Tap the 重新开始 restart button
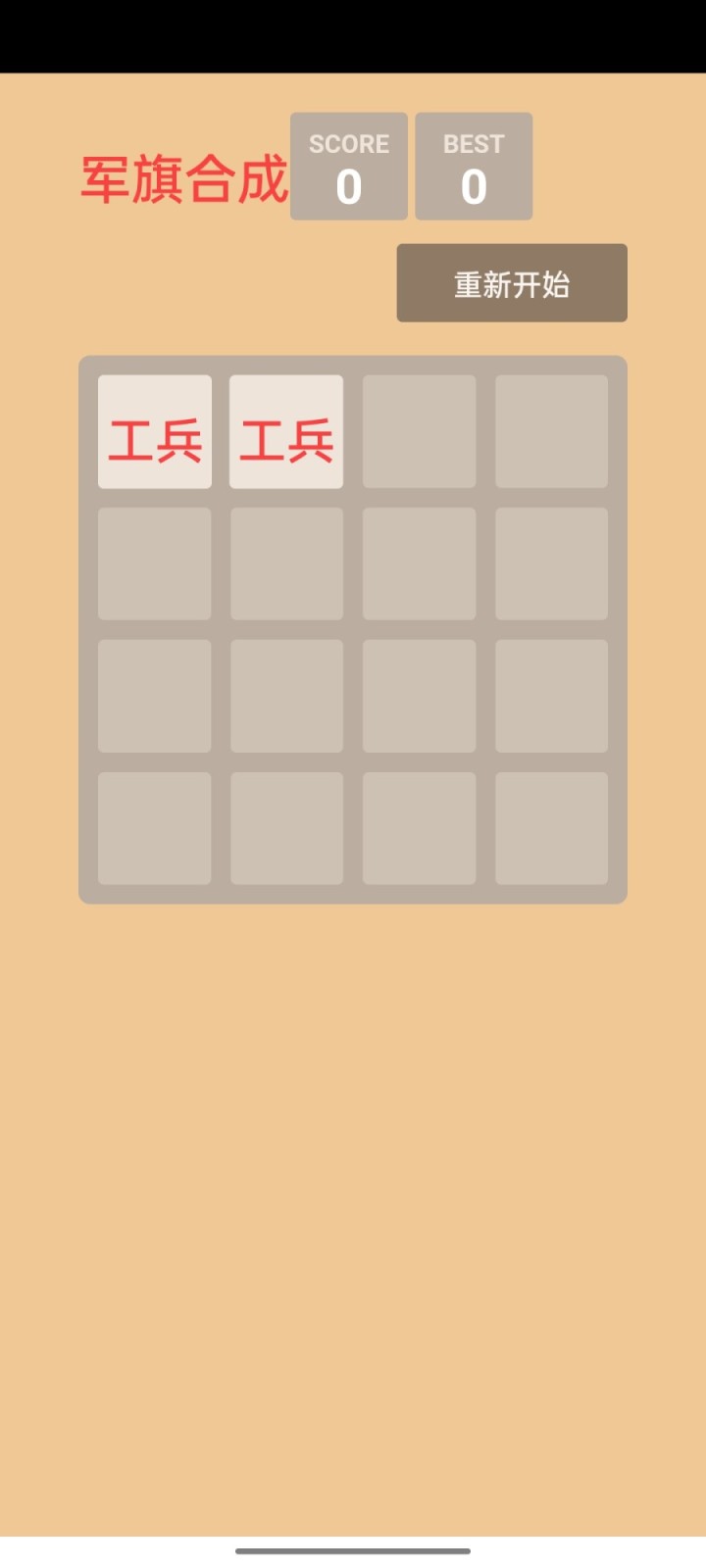The width and height of the screenshot is (706, 1568). coord(512,283)
